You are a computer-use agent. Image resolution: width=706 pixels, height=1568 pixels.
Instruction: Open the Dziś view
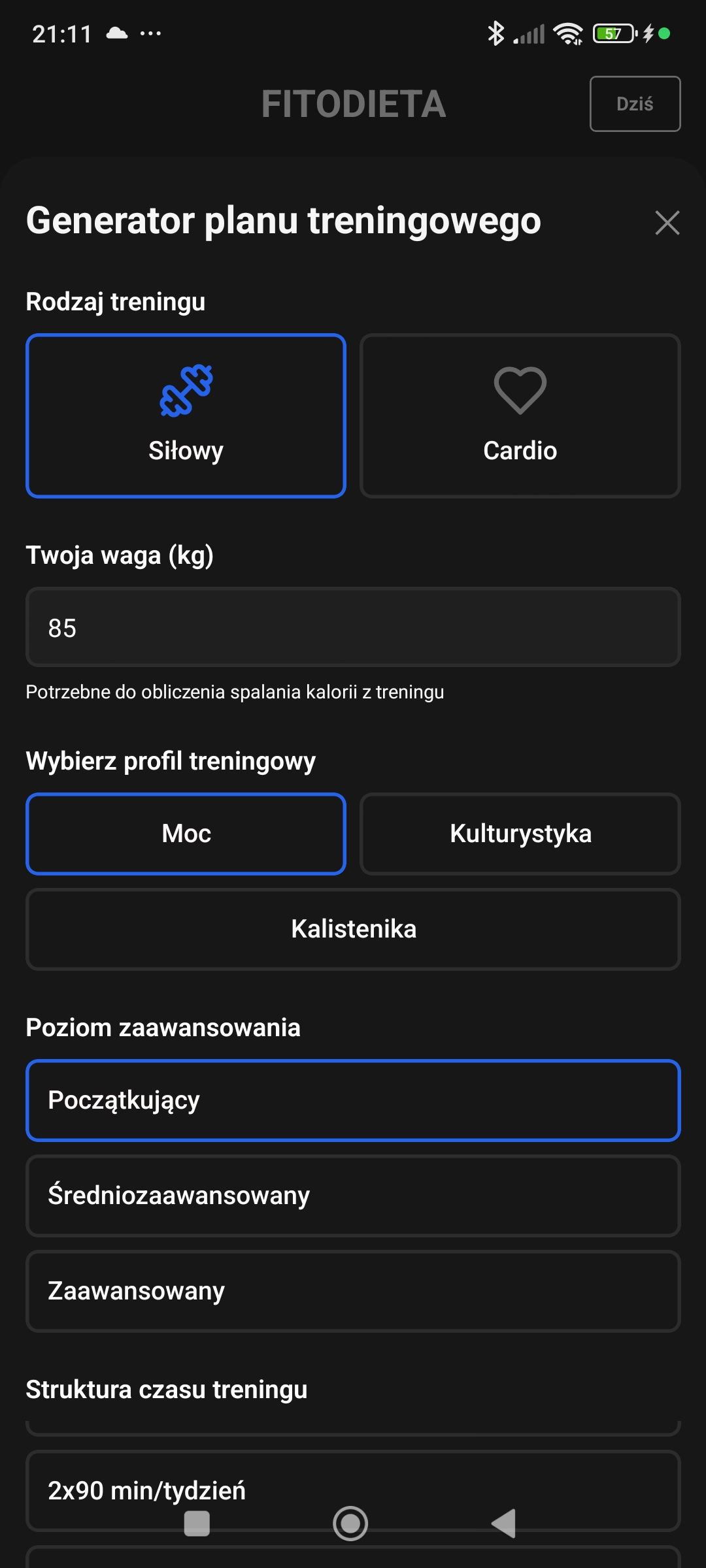point(634,103)
